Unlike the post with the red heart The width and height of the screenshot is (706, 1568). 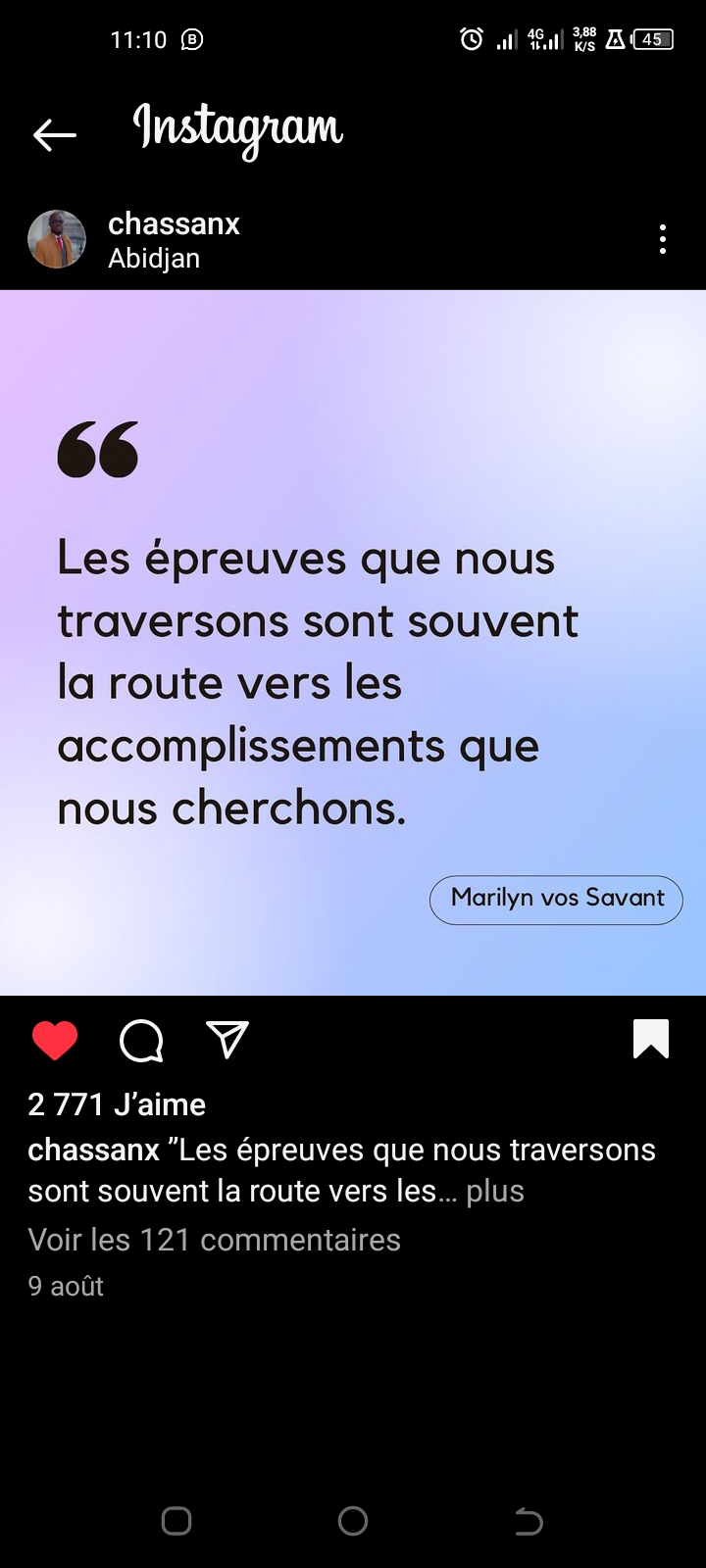point(55,1040)
